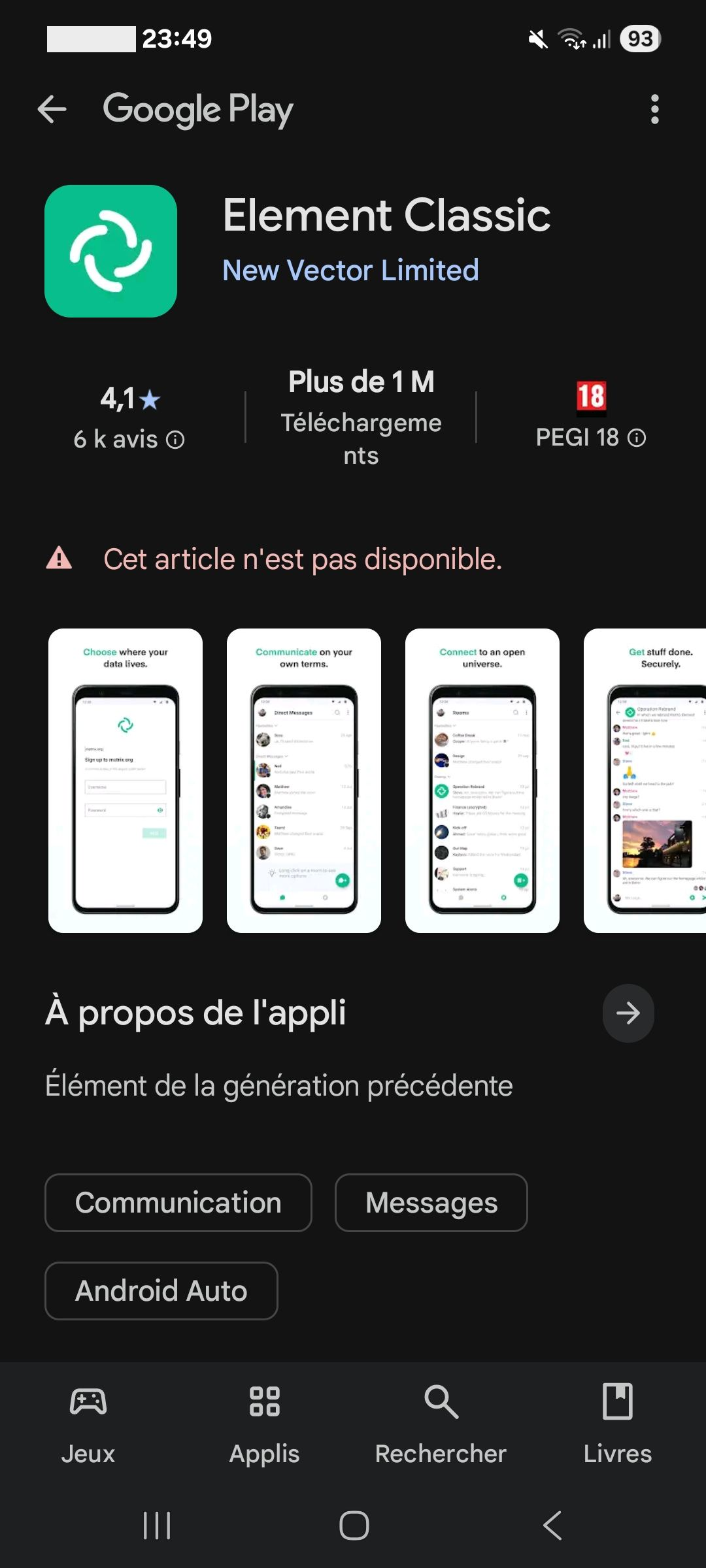Viewport: 706px width, 1568px height.
Task: Select the Android Auto chip
Action: pos(161,1291)
